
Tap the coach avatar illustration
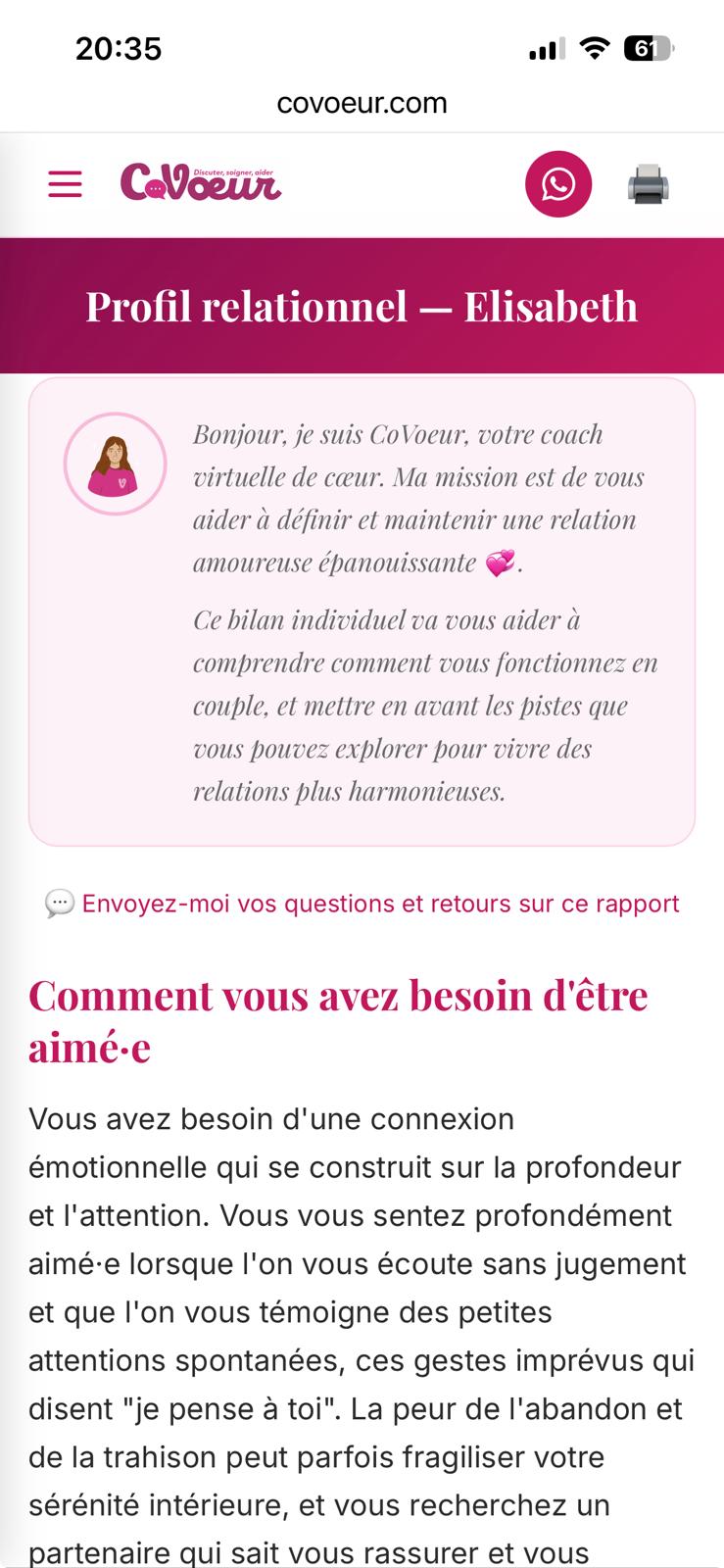pyautogui.click(x=115, y=463)
